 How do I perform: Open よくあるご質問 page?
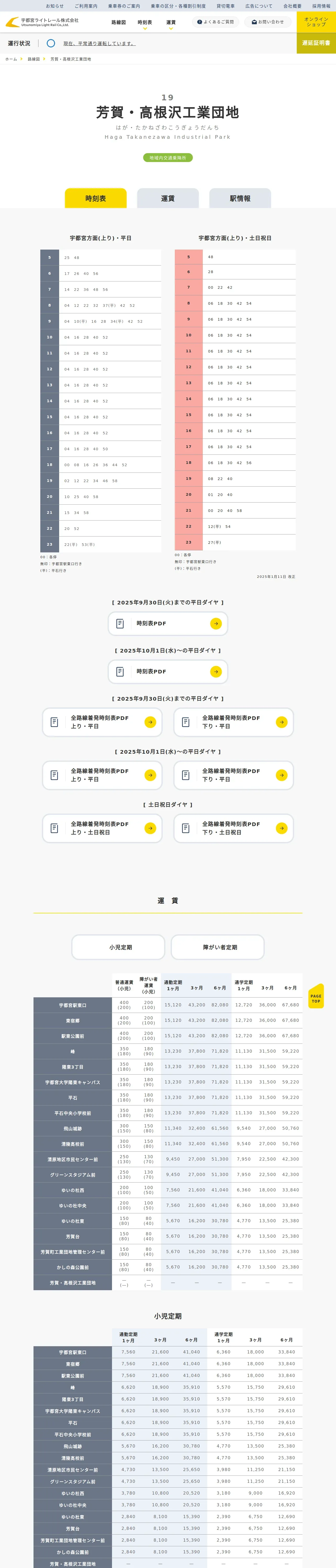point(215,22)
